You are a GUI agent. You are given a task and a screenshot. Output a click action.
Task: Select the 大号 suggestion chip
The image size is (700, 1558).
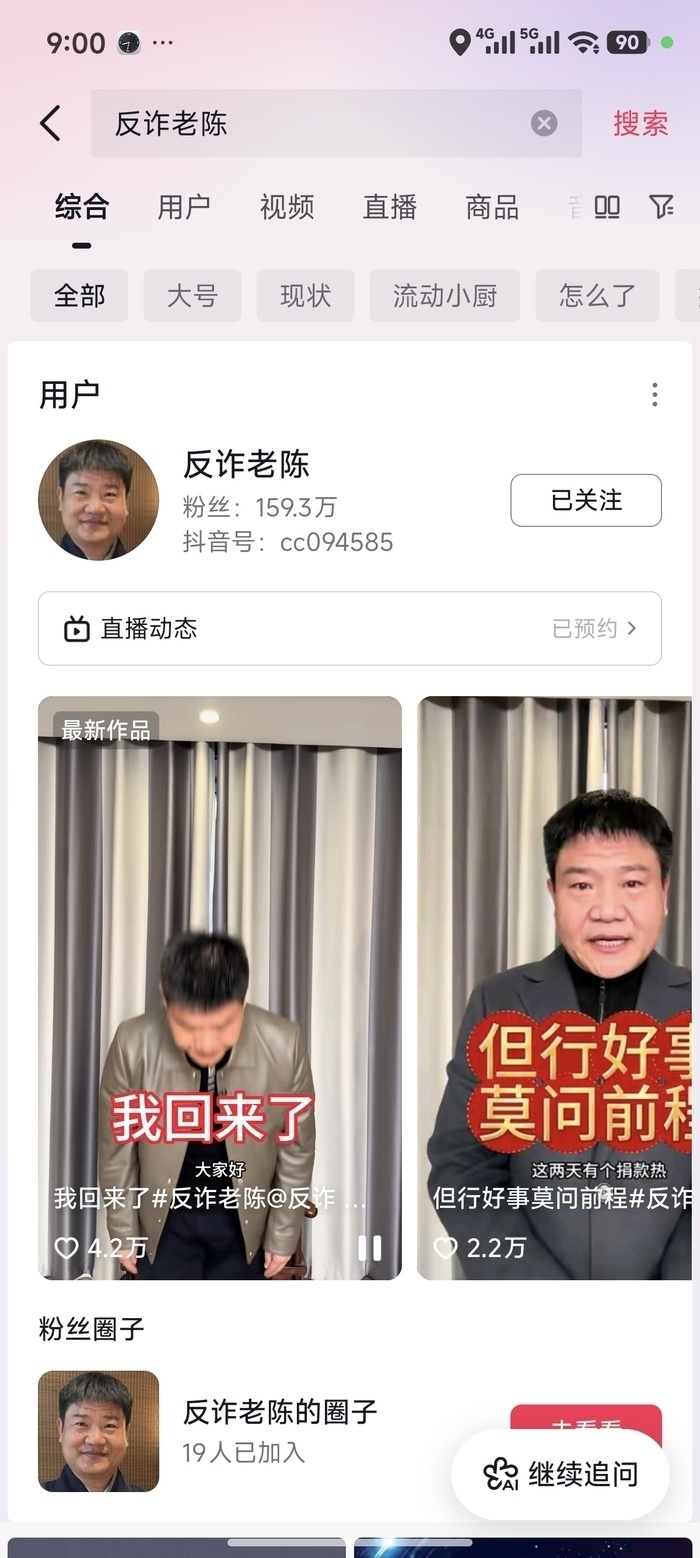coord(192,296)
